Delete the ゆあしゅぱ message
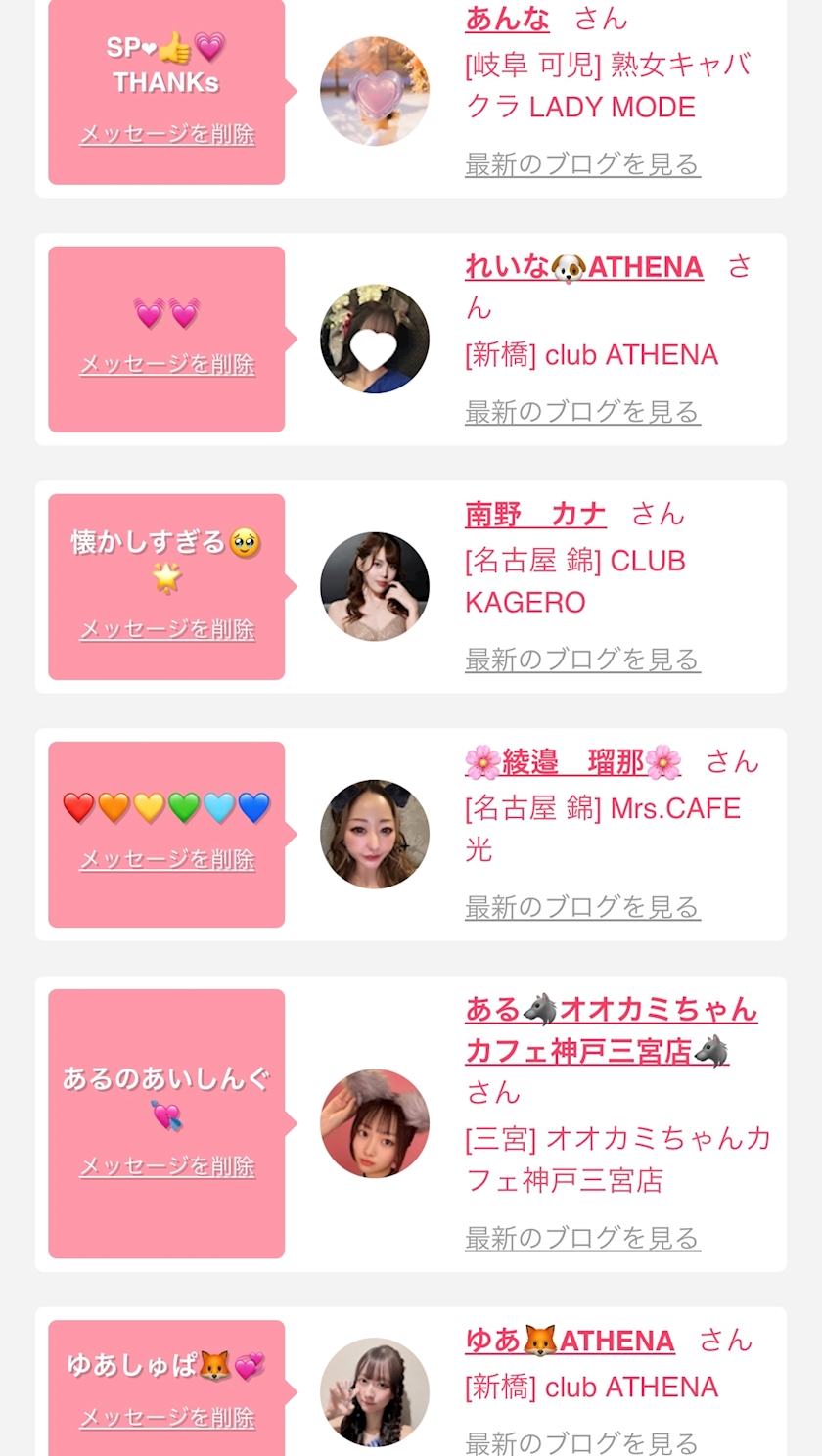The image size is (822, 1456). click(x=166, y=1417)
